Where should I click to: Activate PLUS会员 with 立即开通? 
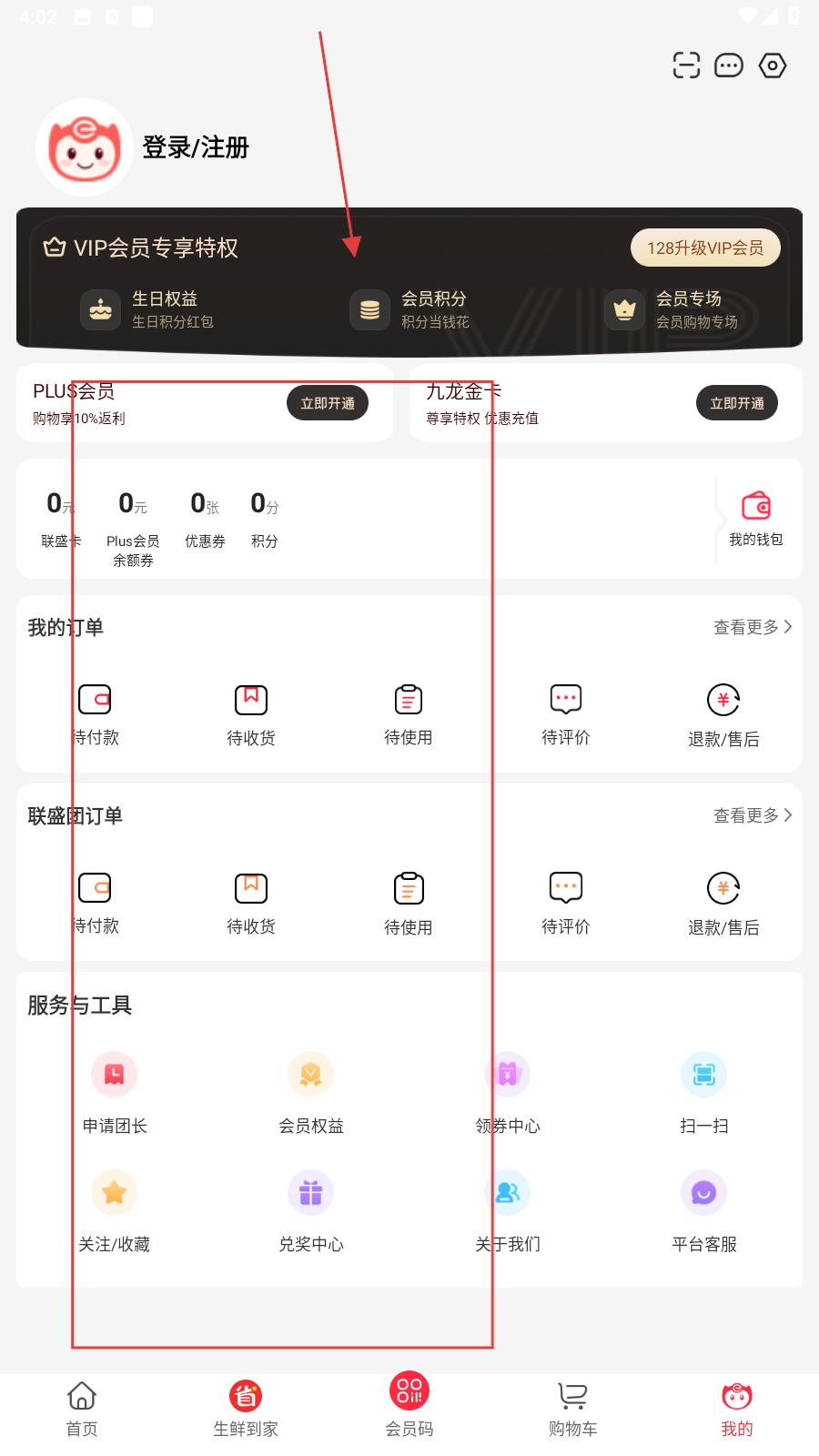point(328,403)
